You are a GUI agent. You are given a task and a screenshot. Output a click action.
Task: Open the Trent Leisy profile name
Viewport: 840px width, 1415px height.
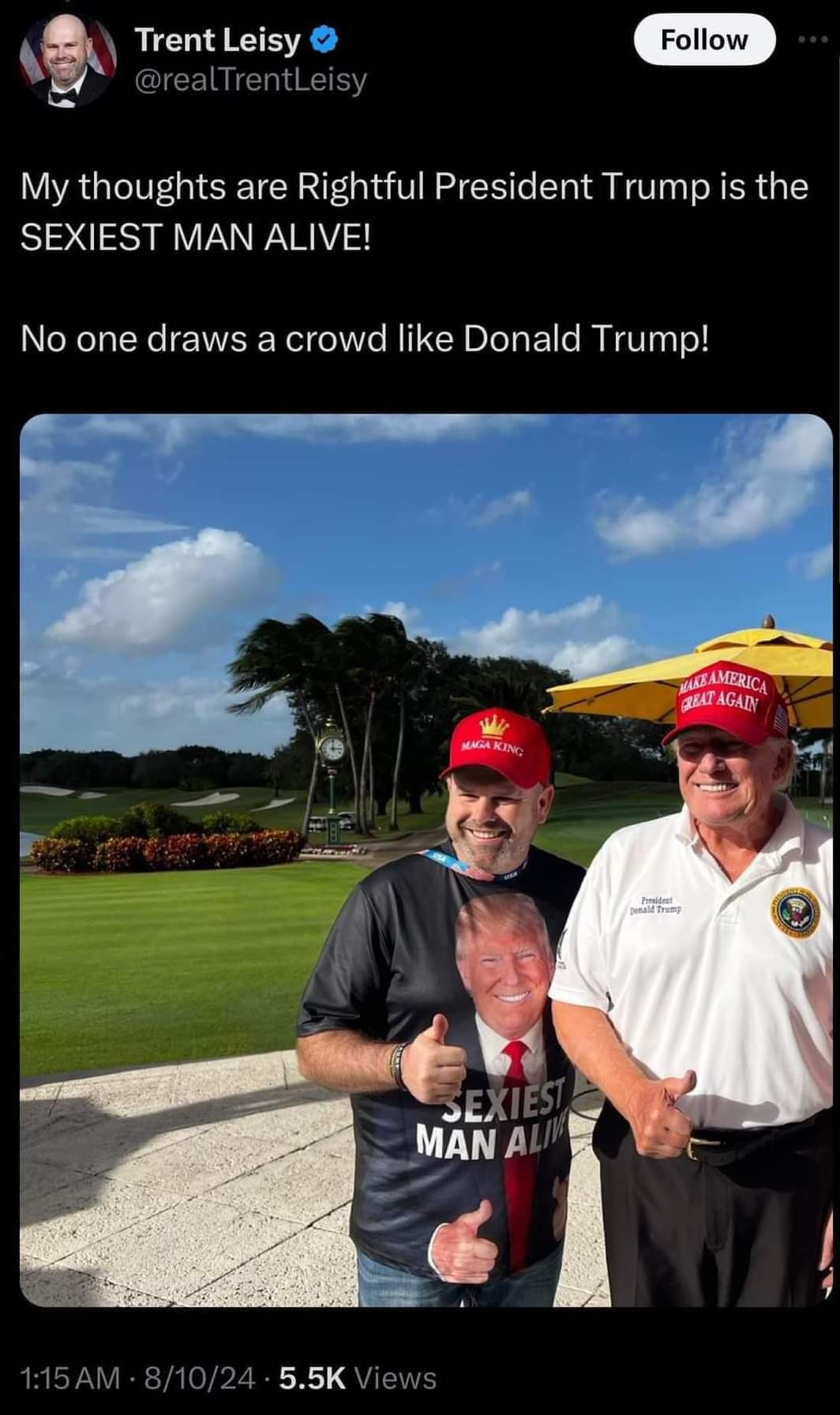tap(217, 40)
